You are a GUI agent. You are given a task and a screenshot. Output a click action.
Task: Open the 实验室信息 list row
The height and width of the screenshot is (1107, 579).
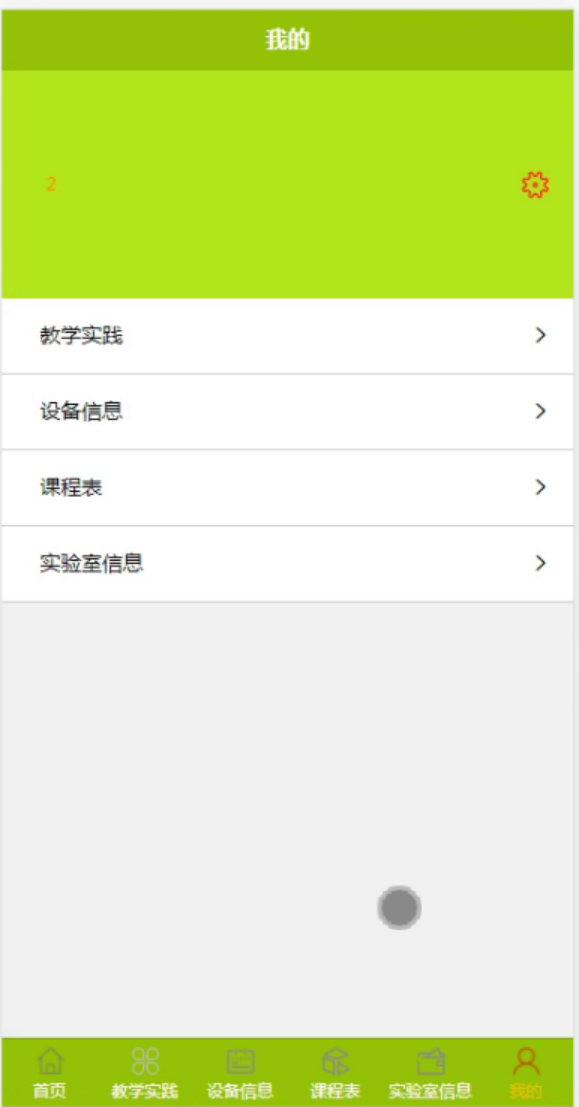(x=287, y=563)
